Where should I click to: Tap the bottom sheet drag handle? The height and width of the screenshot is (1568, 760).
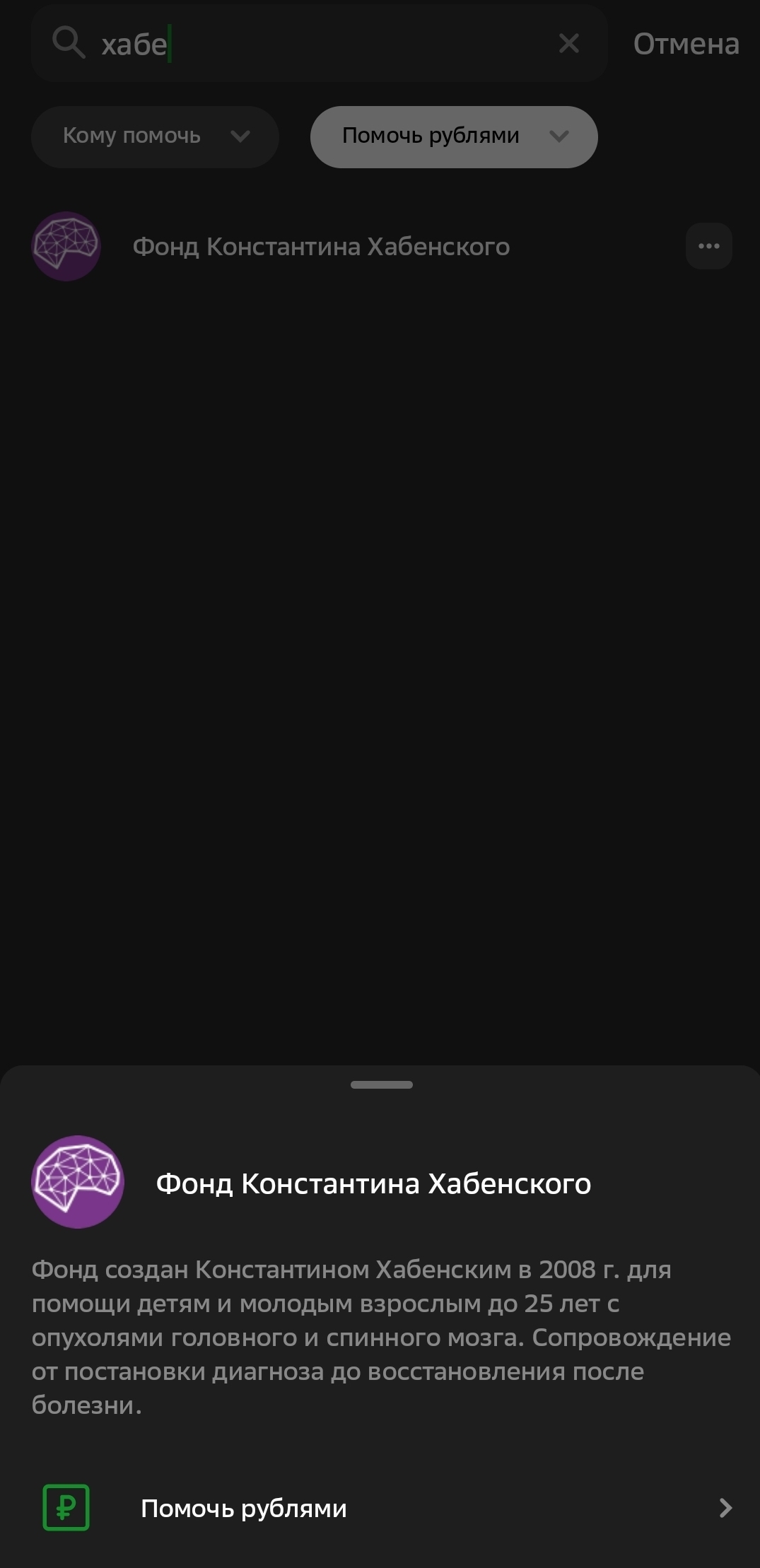pos(381,1084)
